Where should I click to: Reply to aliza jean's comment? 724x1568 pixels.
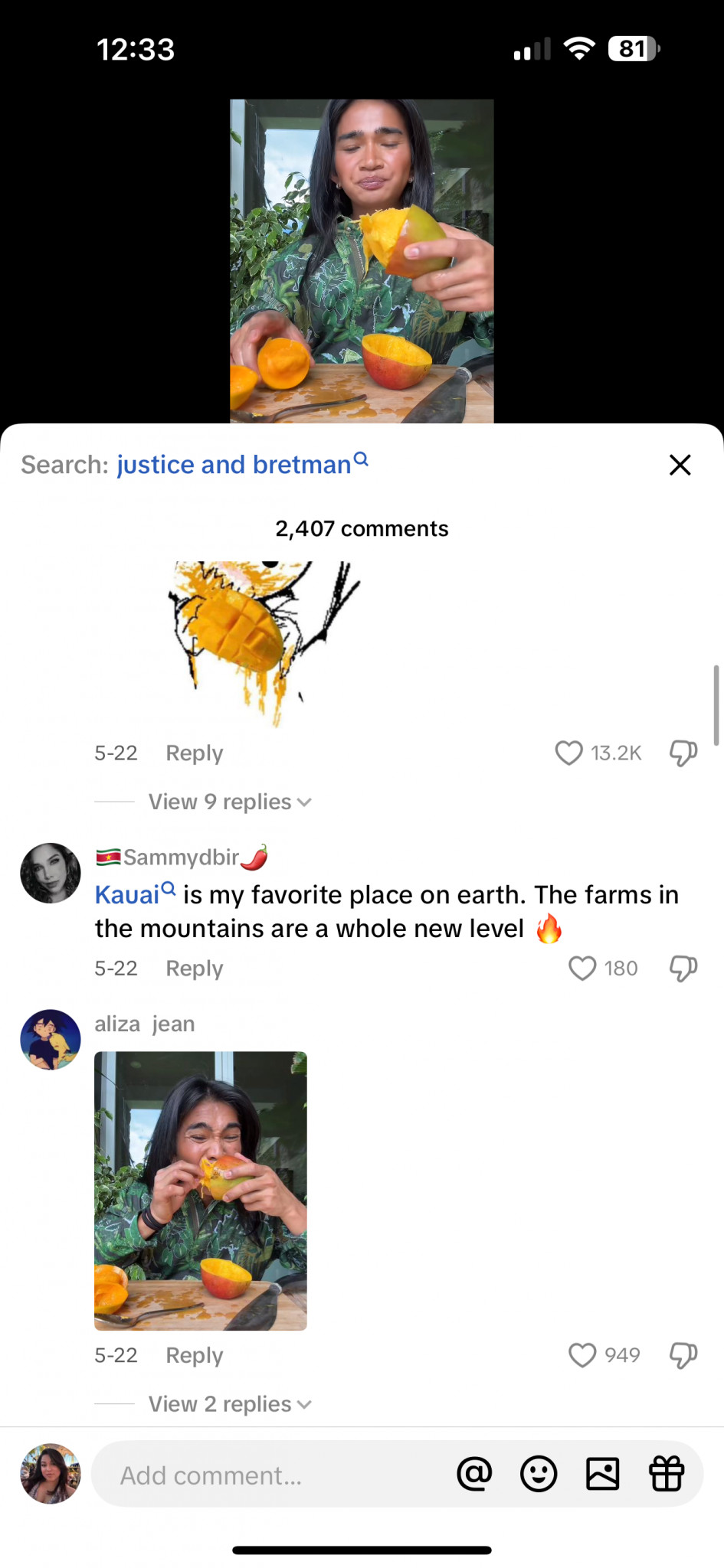[194, 1355]
